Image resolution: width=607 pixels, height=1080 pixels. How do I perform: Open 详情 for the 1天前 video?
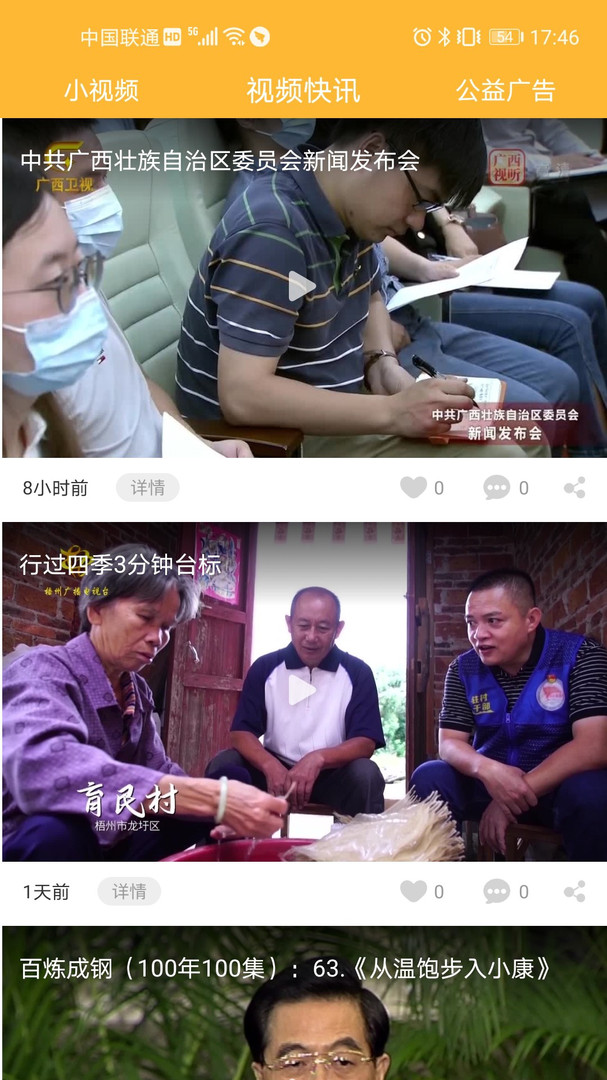129,891
